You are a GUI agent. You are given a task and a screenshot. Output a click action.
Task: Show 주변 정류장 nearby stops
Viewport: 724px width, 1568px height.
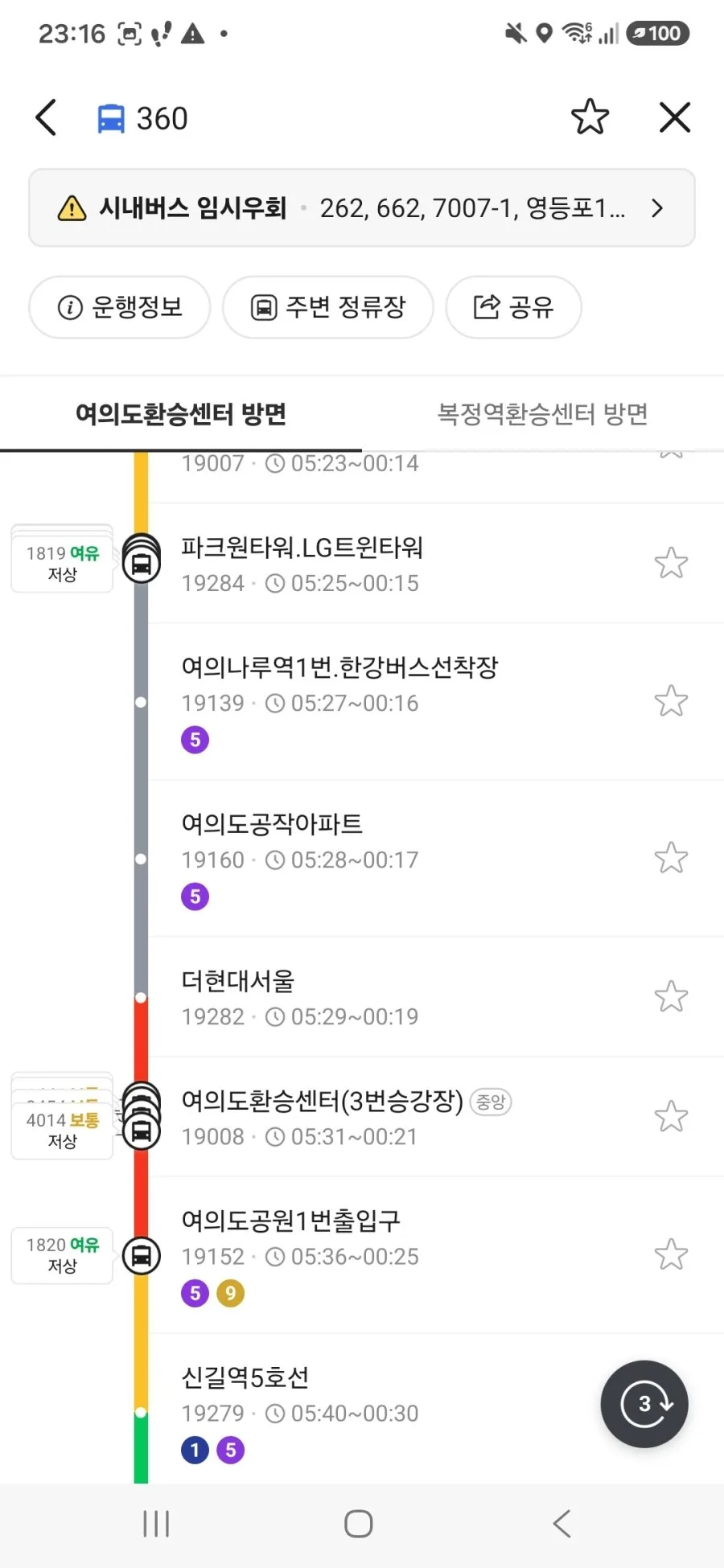pos(328,307)
